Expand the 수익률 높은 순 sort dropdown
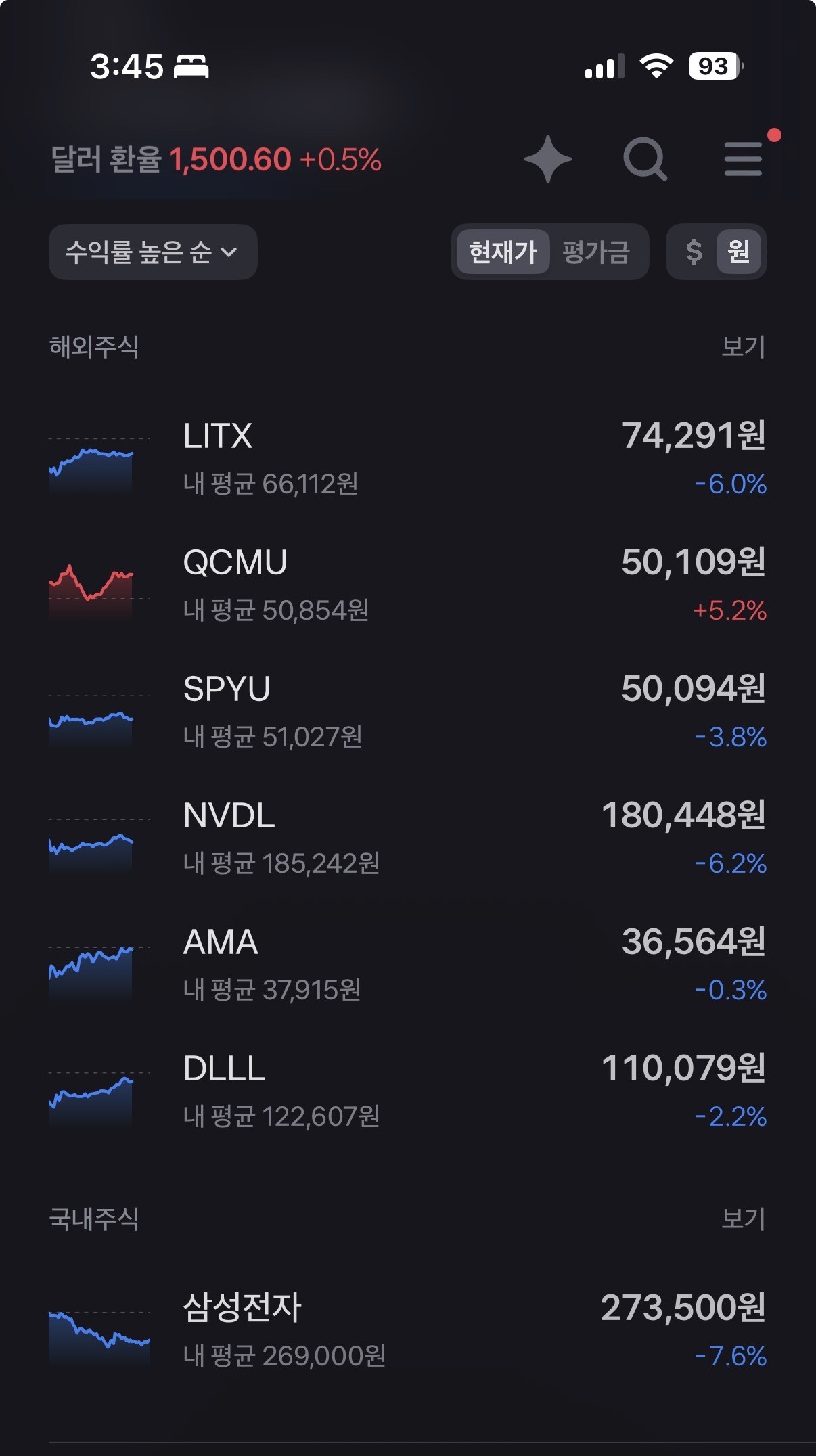 coord(153,252)
